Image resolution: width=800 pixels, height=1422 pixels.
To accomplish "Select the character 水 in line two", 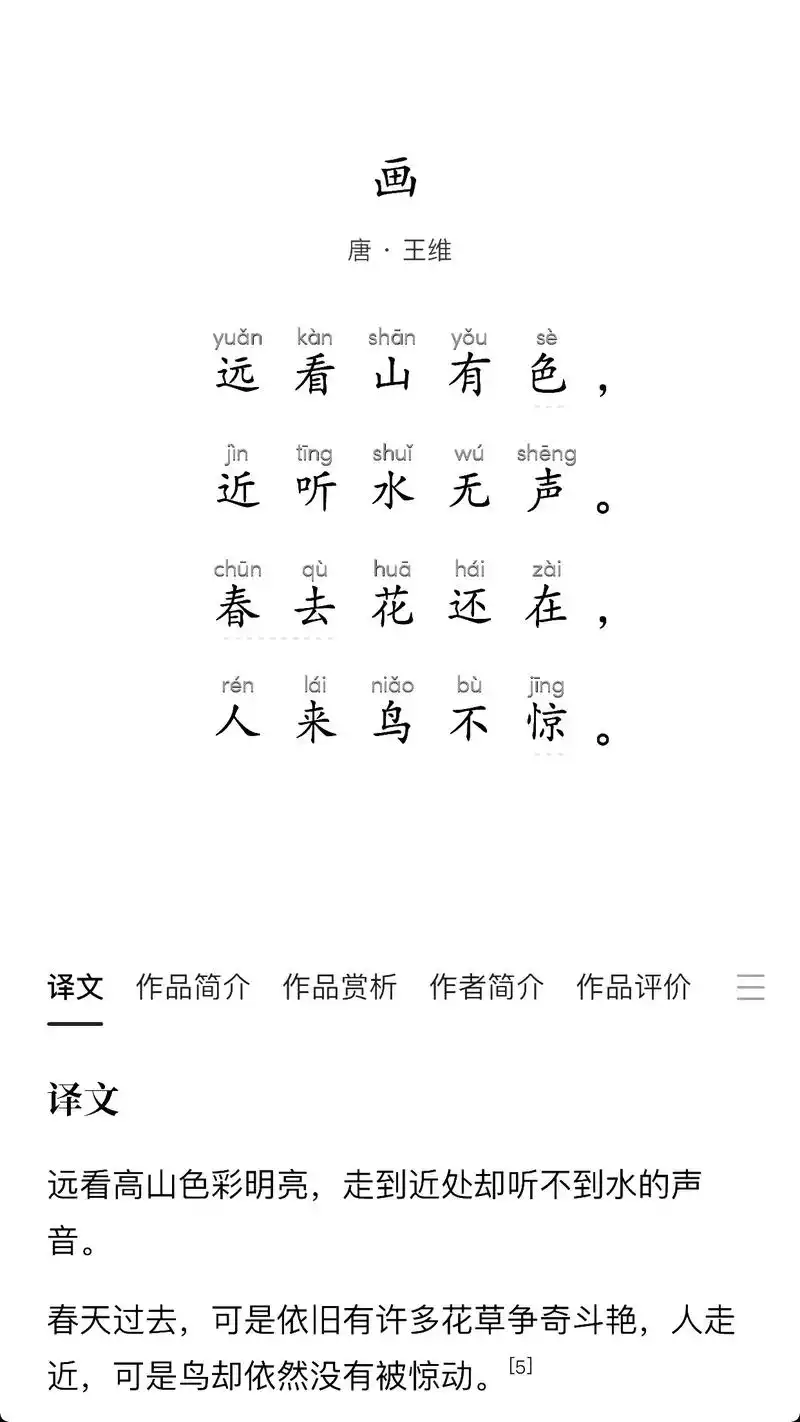I will [393, 489].
